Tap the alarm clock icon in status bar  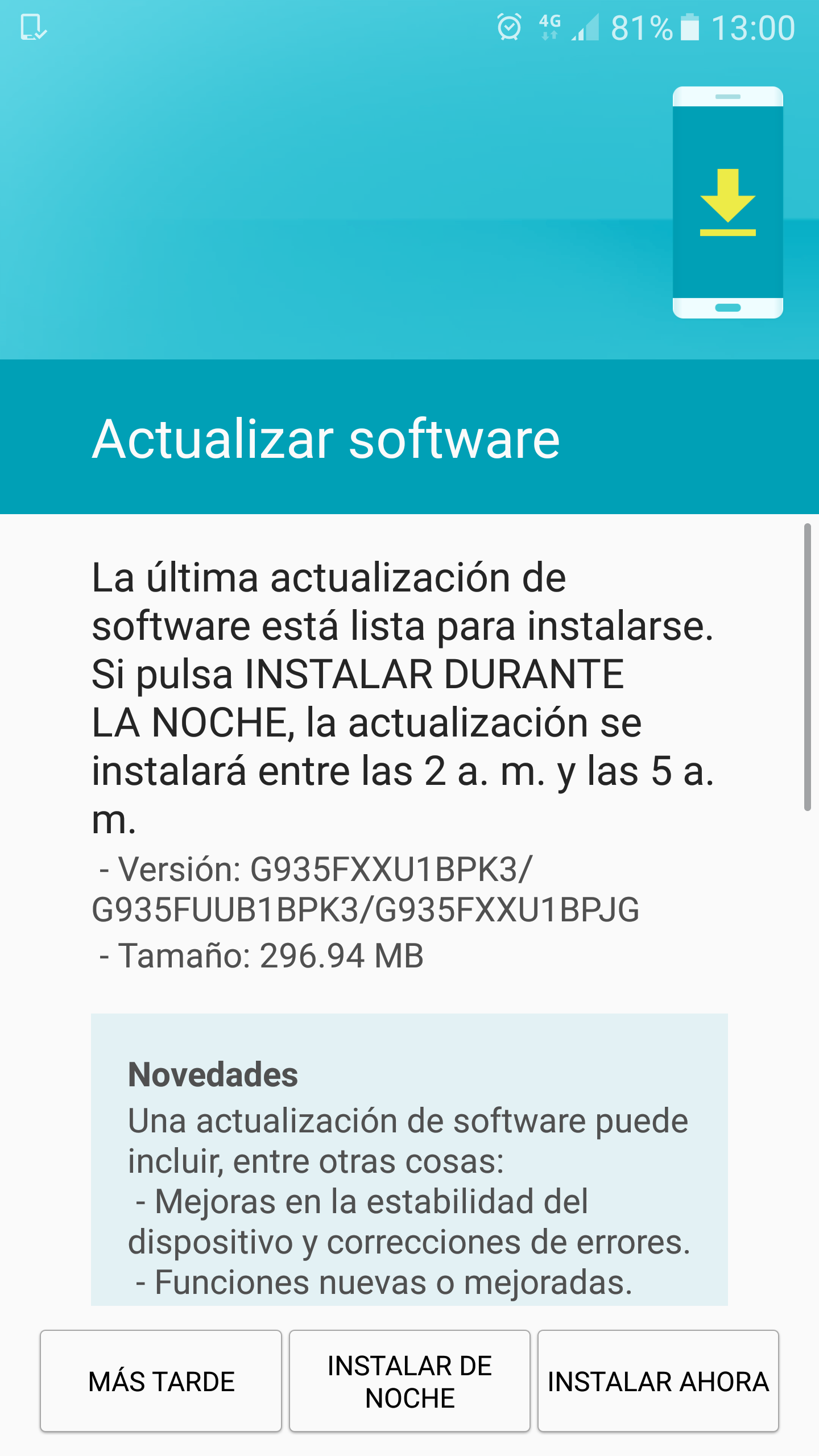[x=508, y=27]
